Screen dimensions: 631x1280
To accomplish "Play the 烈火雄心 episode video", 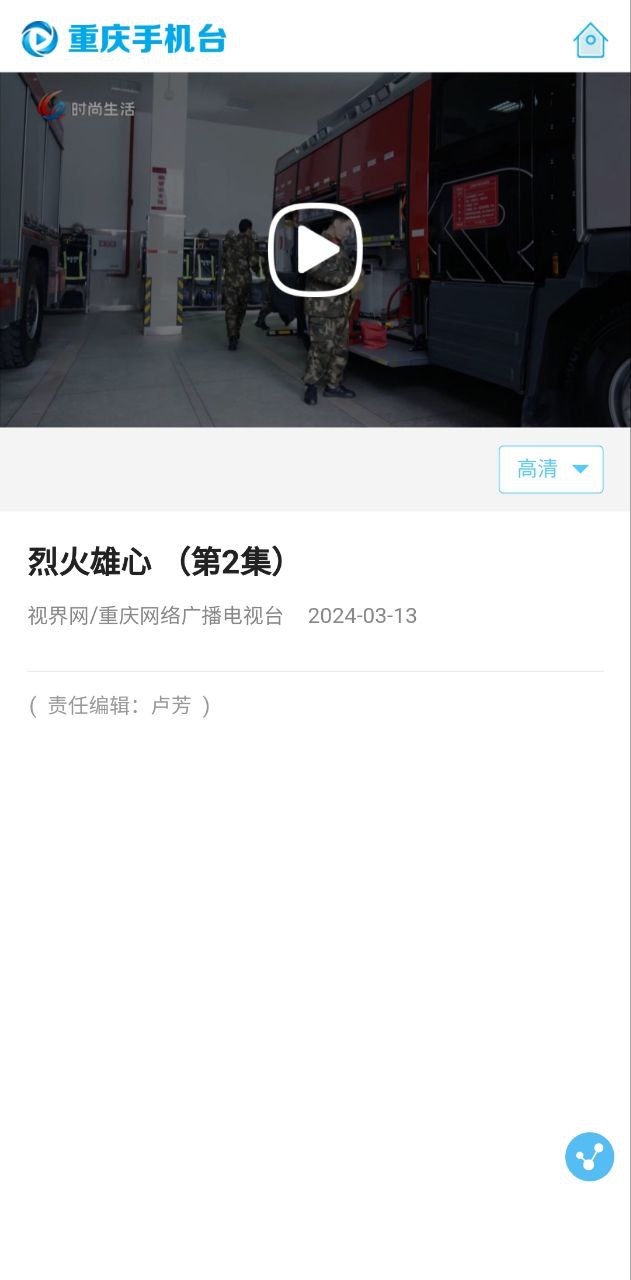I will [x=315, y=250].
